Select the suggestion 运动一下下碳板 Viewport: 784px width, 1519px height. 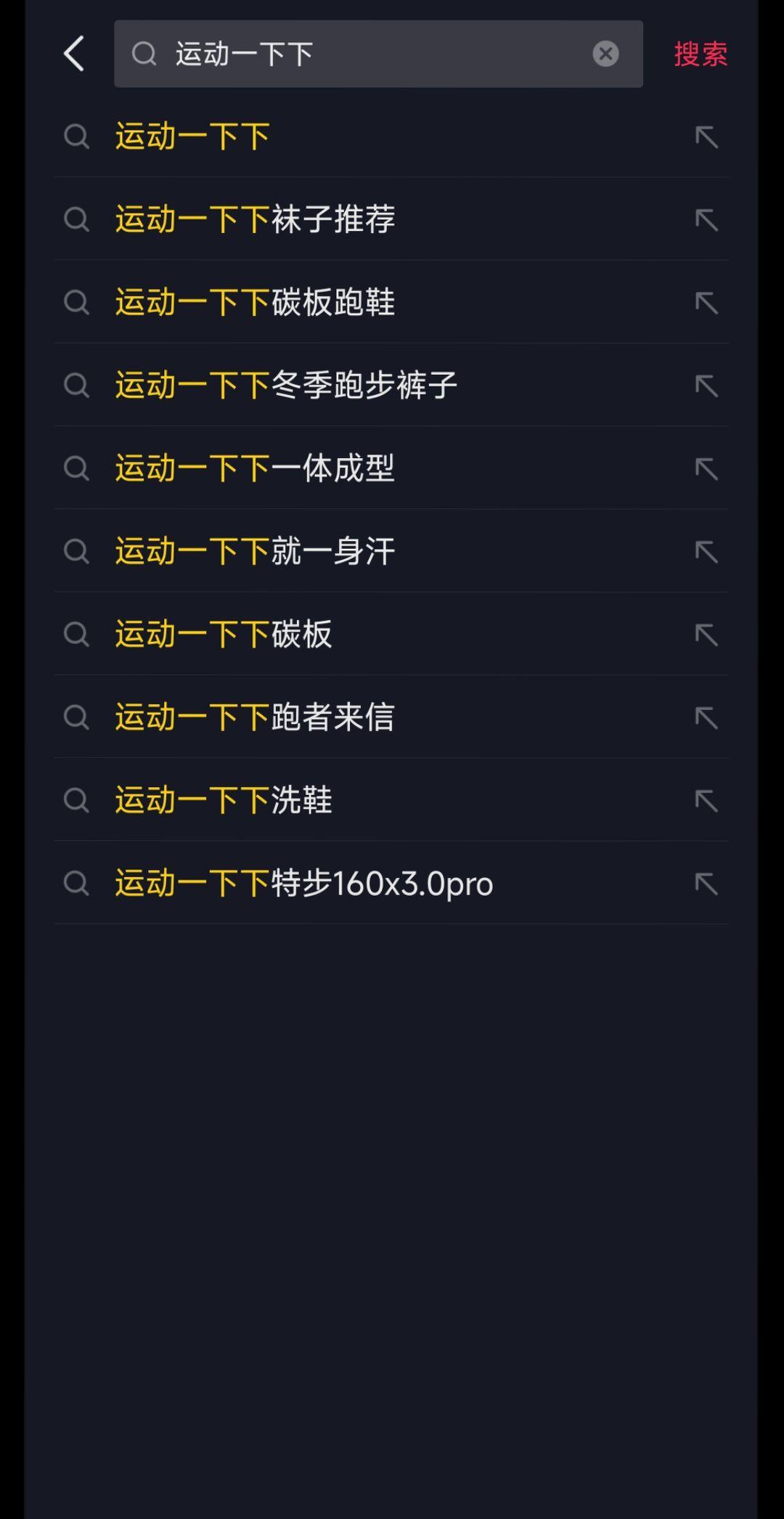point(224,634)
